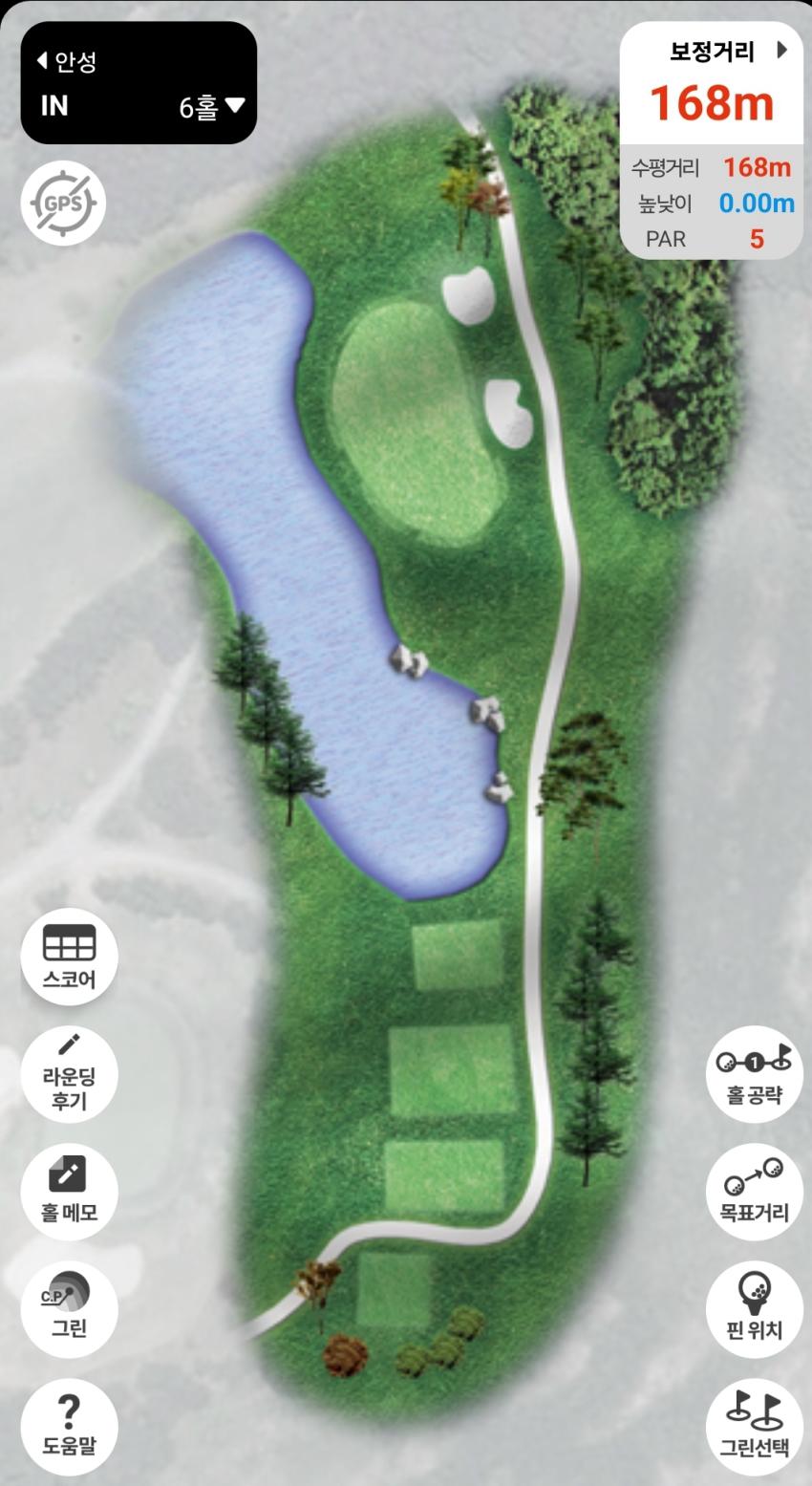This screenshot has width=812, height=1486.
Task: Expand 보정거리 distance details arrow
Action: [782, 51]
